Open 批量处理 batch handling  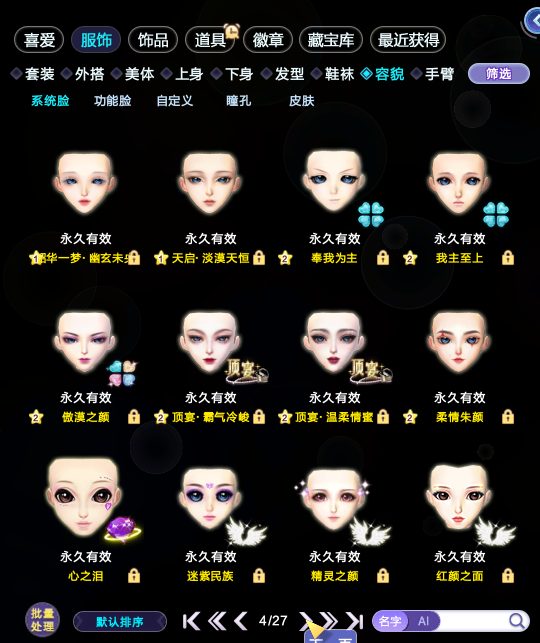(42, 620)
